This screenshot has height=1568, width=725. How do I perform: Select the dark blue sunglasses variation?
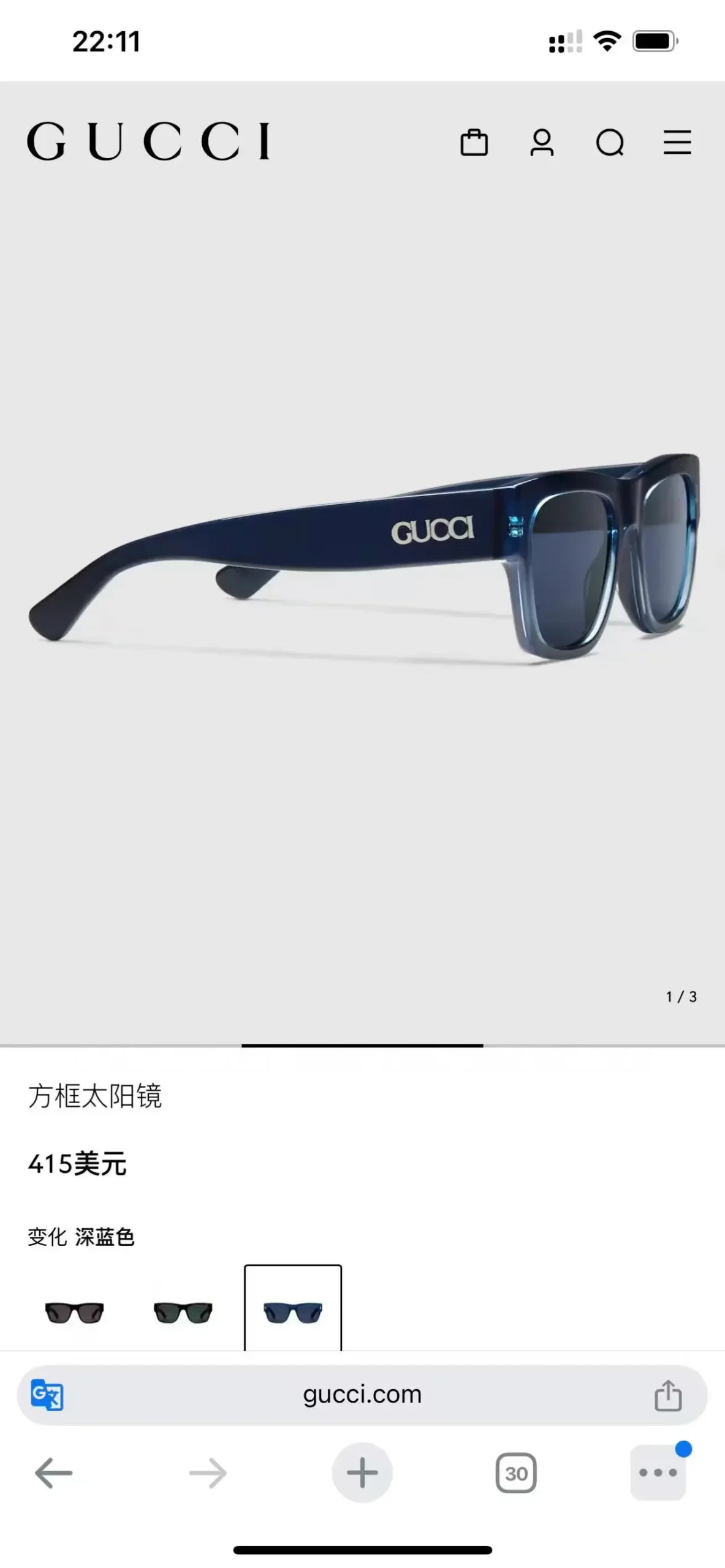click(293, 1312)
